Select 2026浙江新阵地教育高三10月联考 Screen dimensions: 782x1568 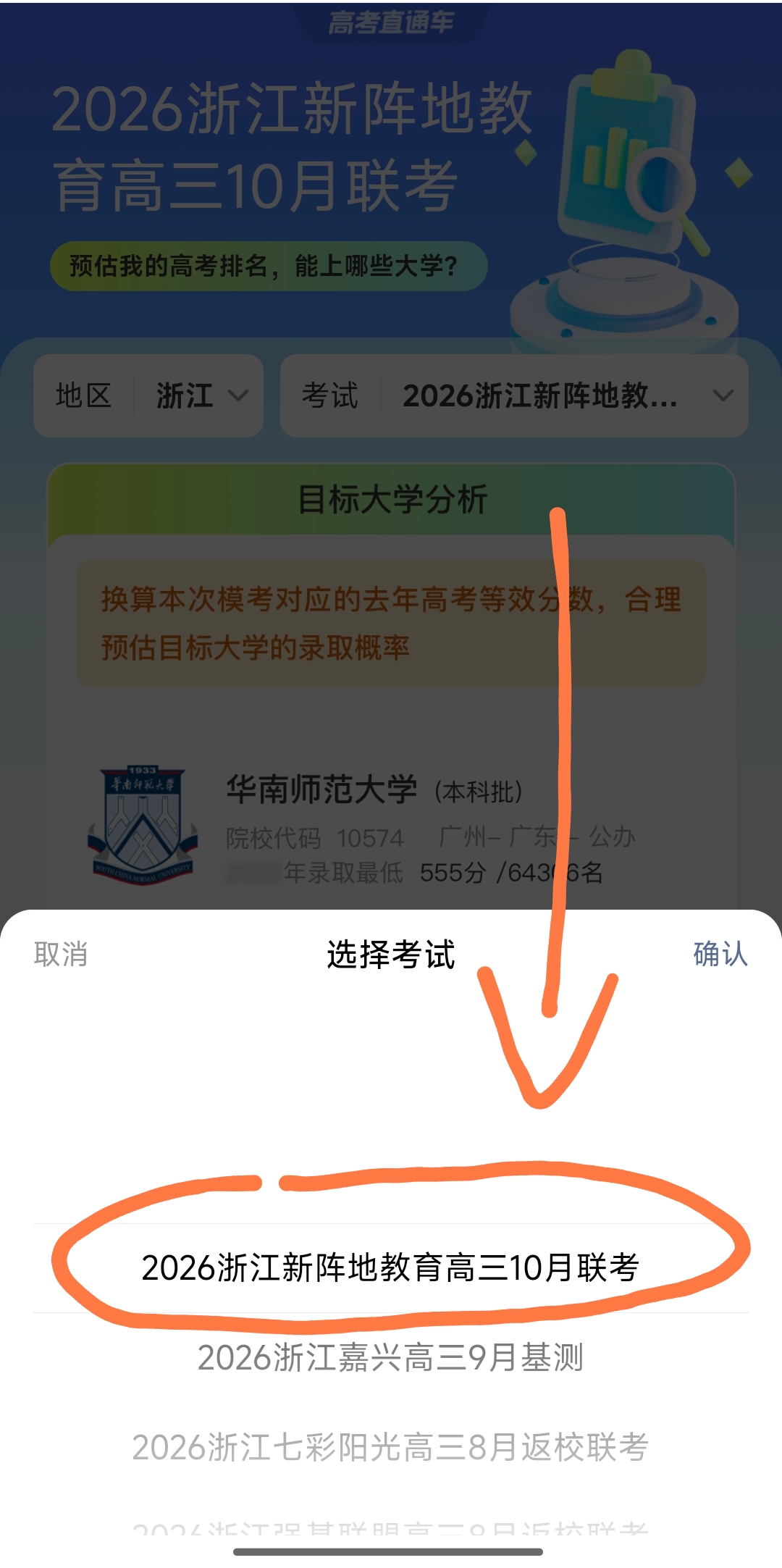point(390,1268)
